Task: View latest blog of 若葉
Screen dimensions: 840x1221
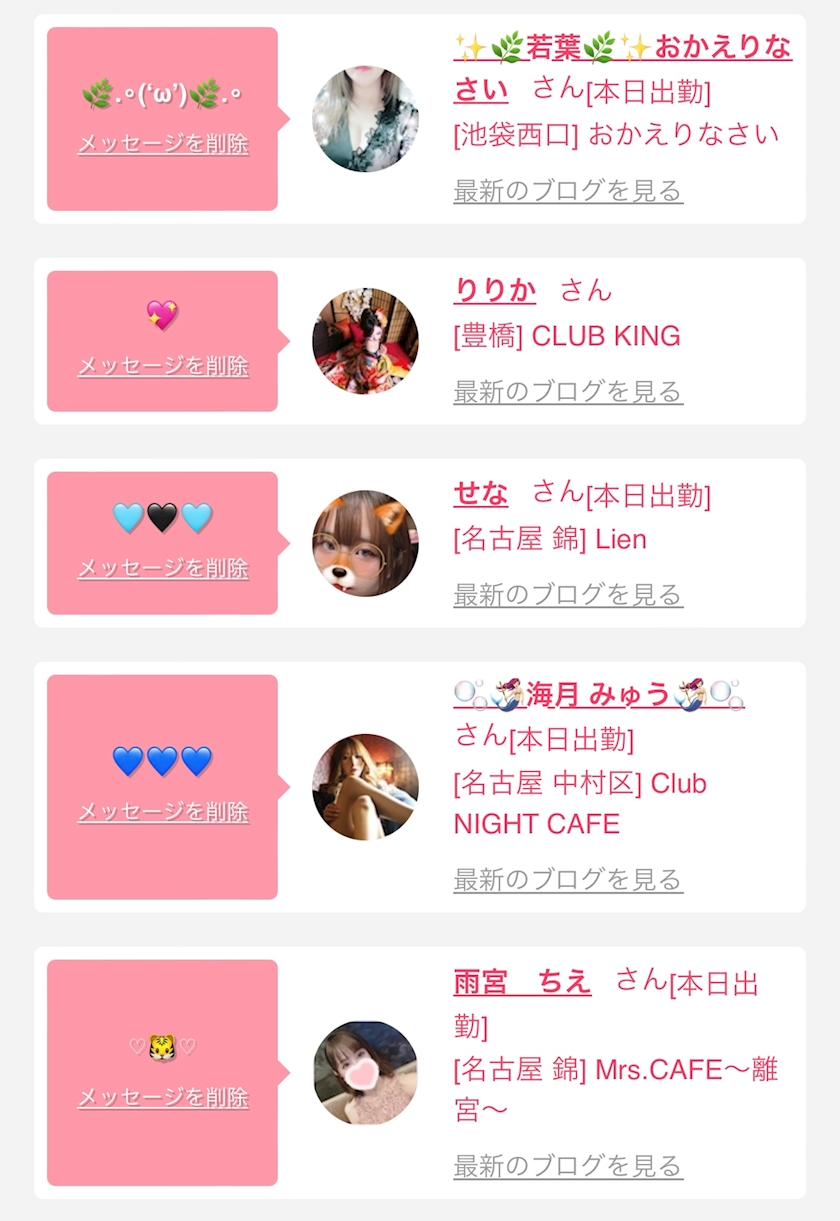Action: coord(568,190)
